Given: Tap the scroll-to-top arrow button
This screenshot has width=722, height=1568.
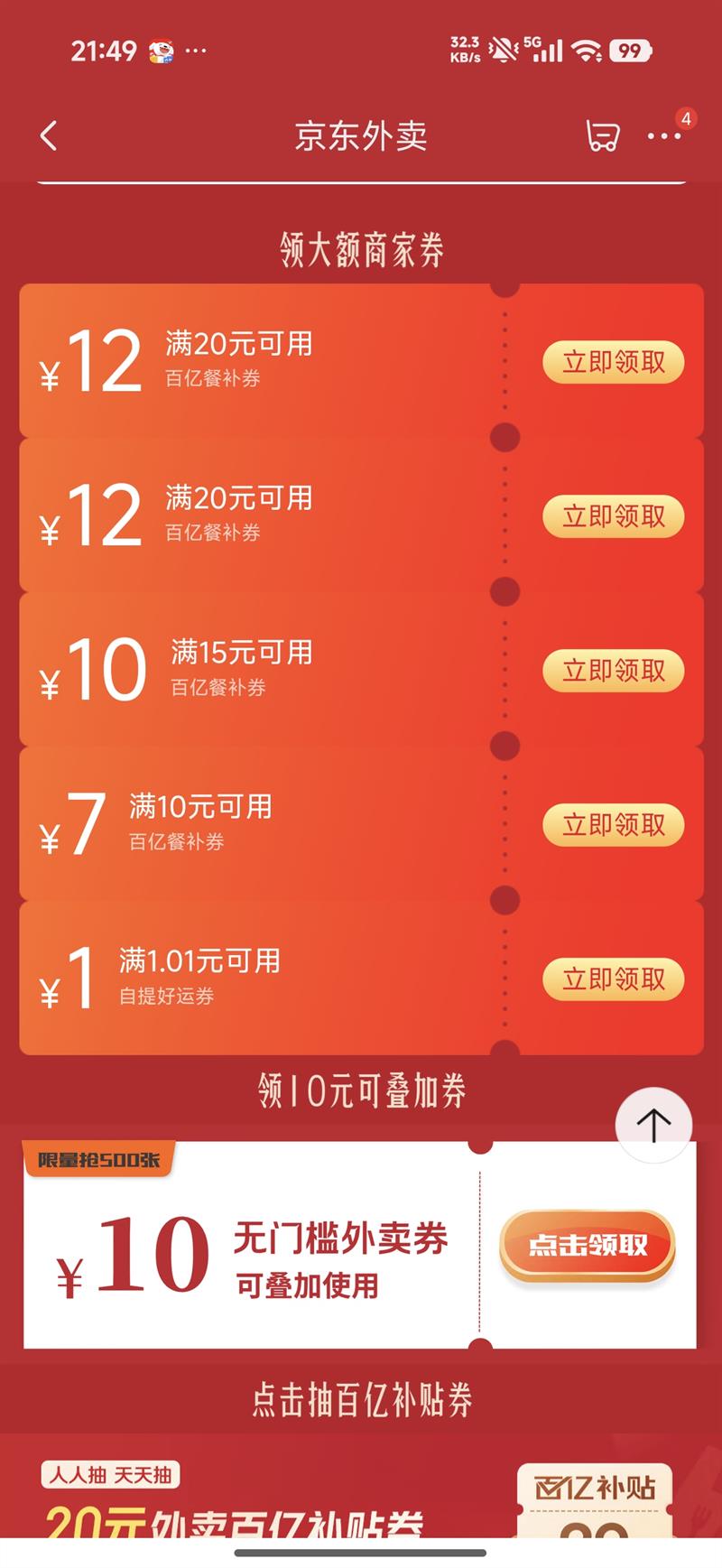Looking at the screenshot, I should coord(653,1124).
